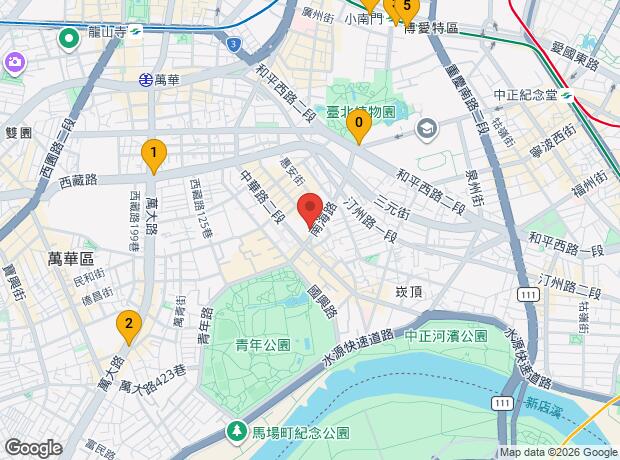Select the yellow marker numbered 1

click(154, 157)
